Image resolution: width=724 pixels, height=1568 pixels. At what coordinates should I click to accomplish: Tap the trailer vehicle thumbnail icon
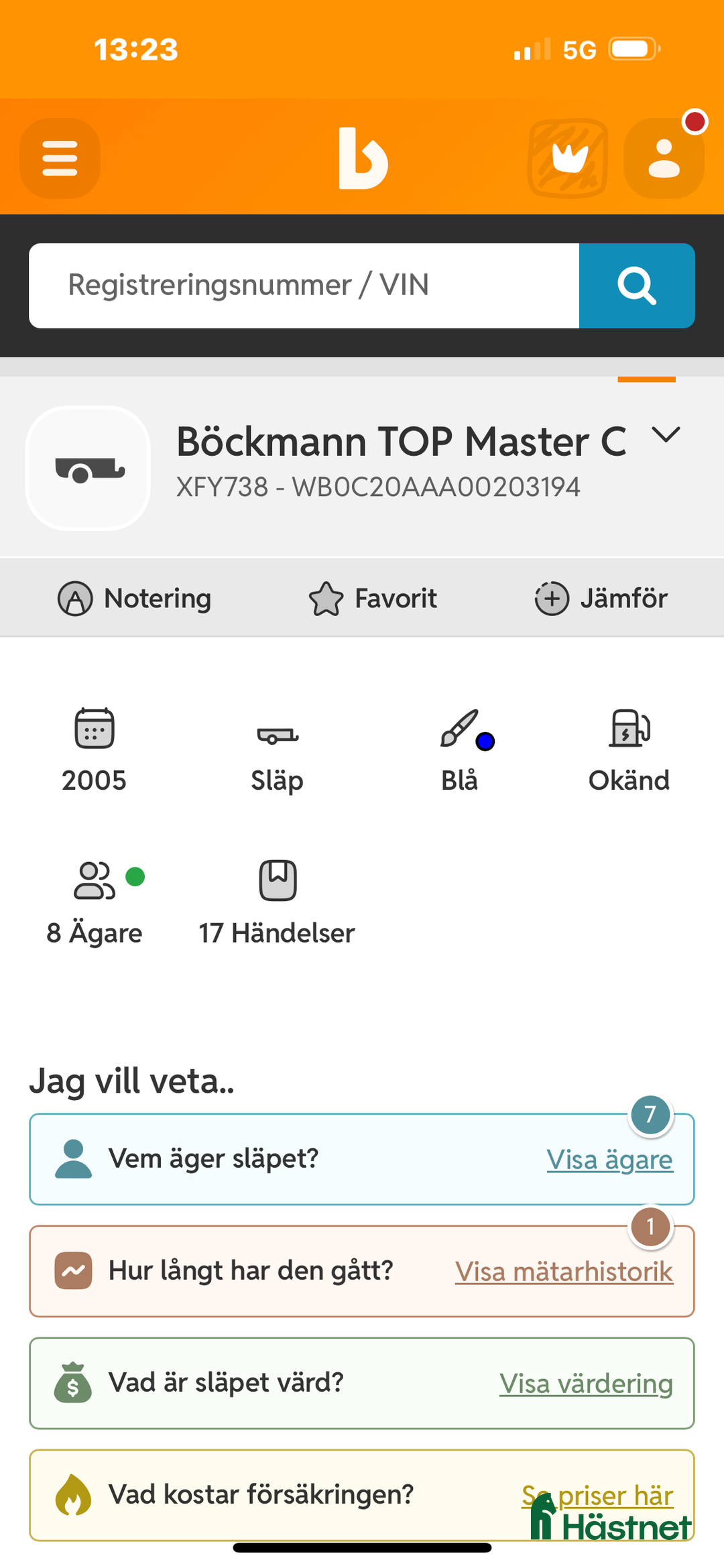coord(87,469)
